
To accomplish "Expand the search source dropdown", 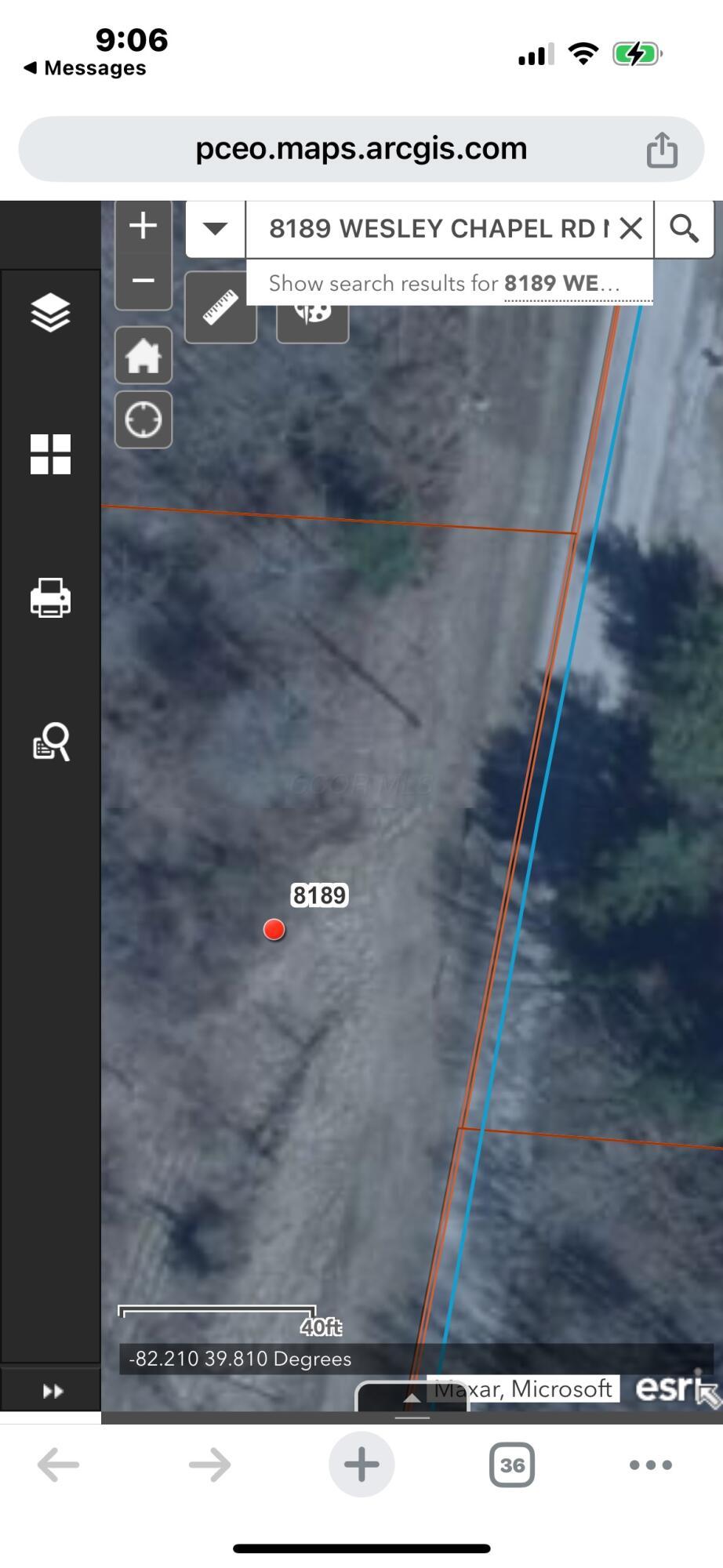I will point(215,228).
